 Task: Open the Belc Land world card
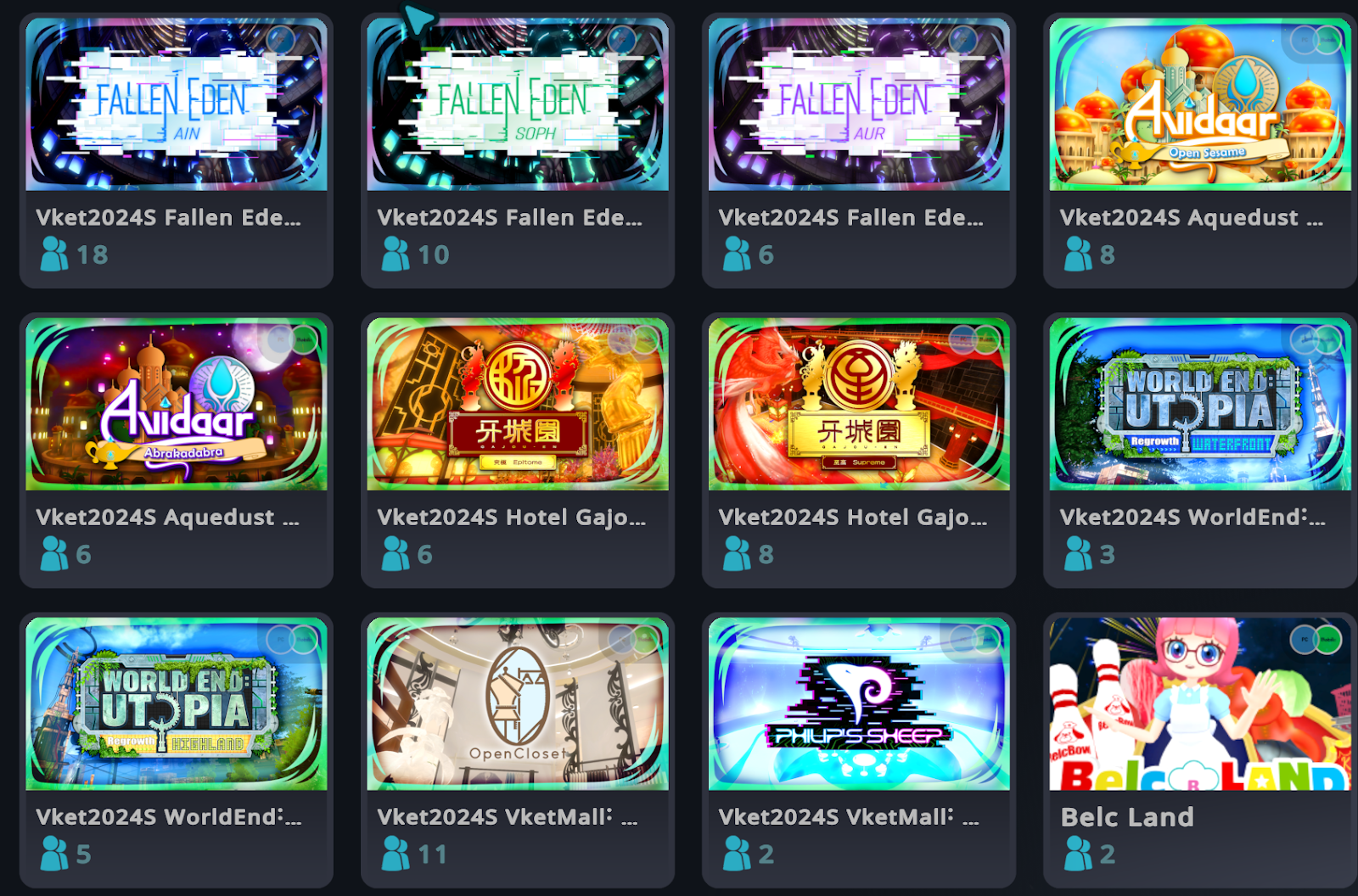[1199, 705]
